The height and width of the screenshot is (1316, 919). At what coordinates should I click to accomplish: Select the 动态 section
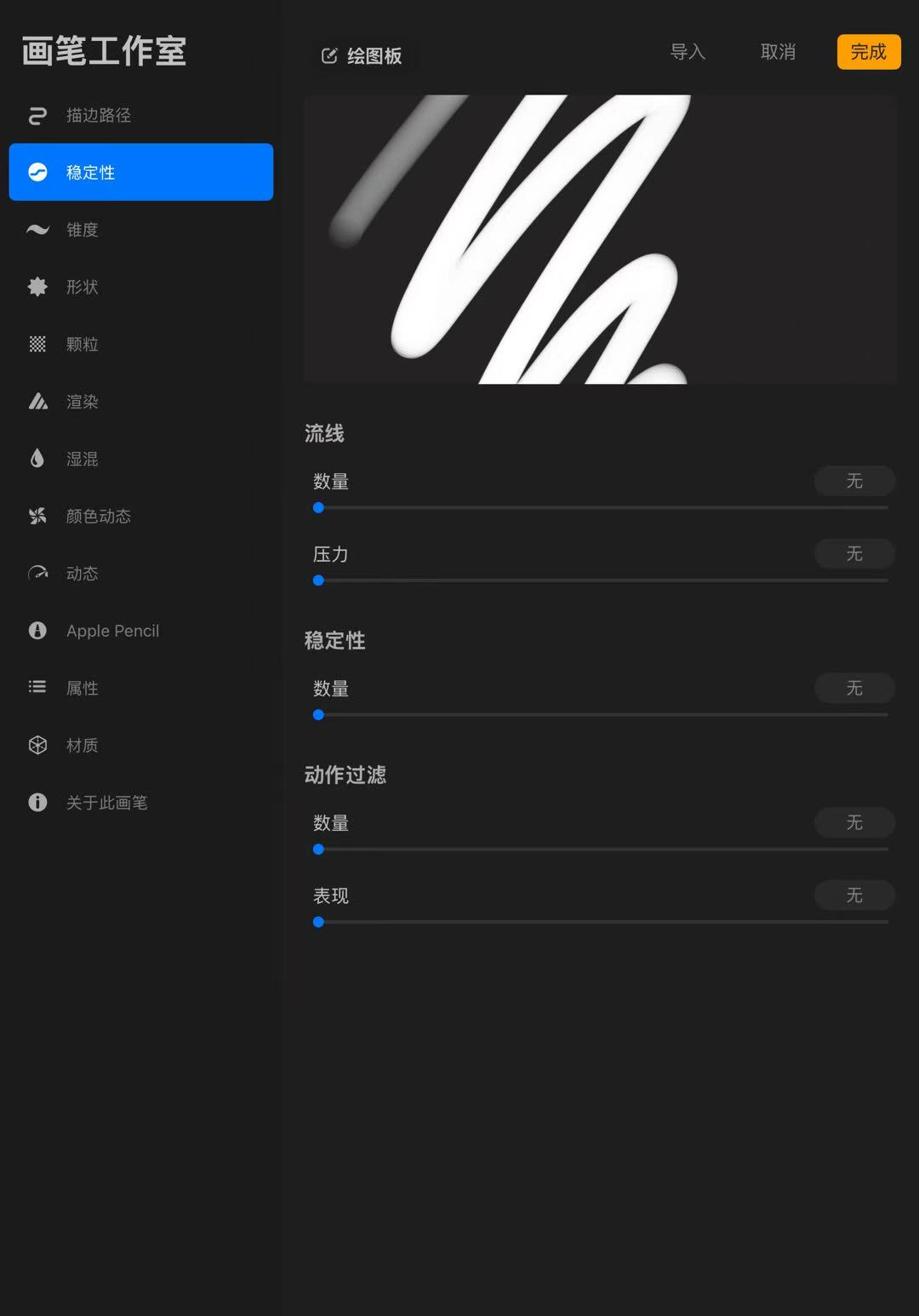[x=83, y=574]
